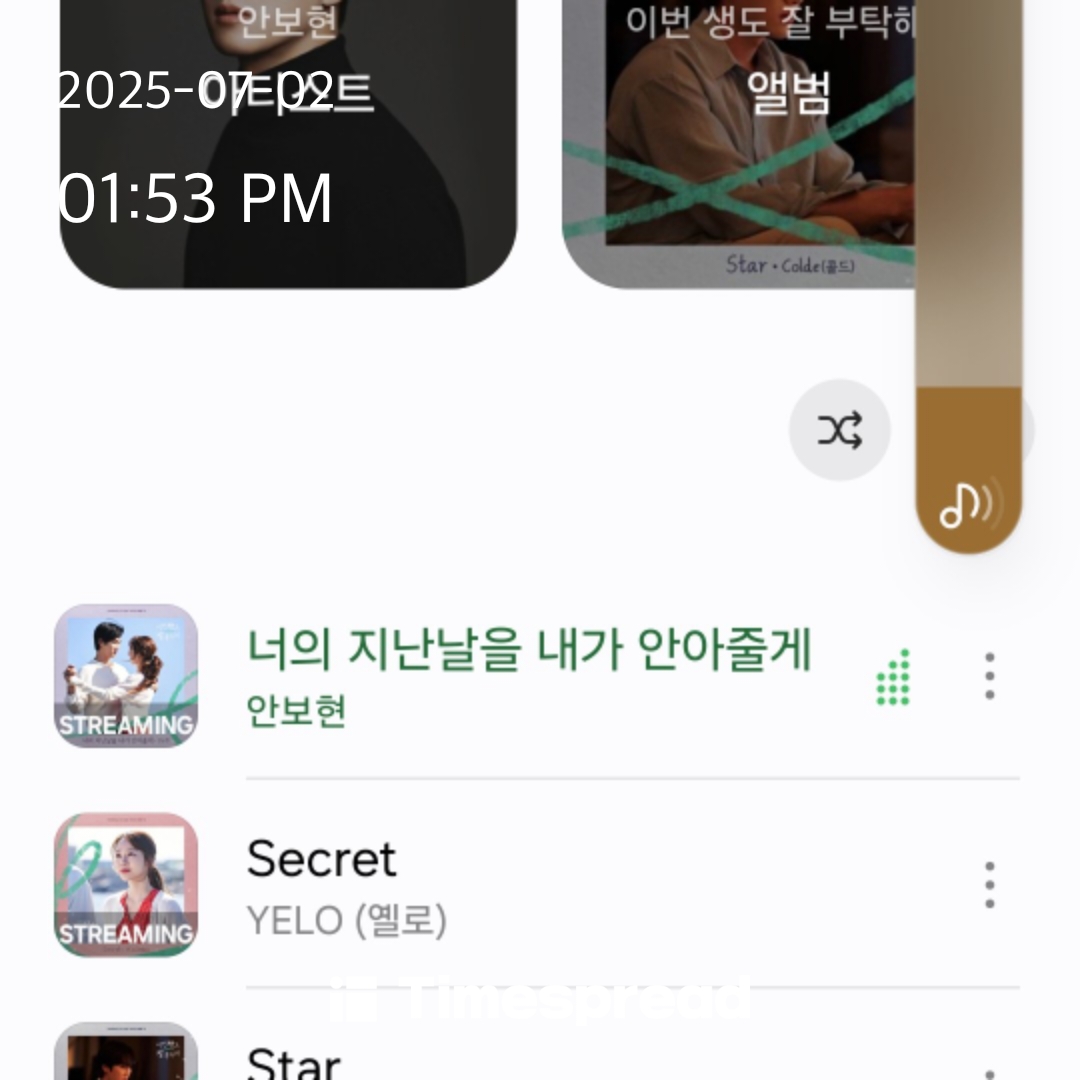Open more options for Secret
Viewport: 1080px width, 1080px height.
tap(989, 885)
